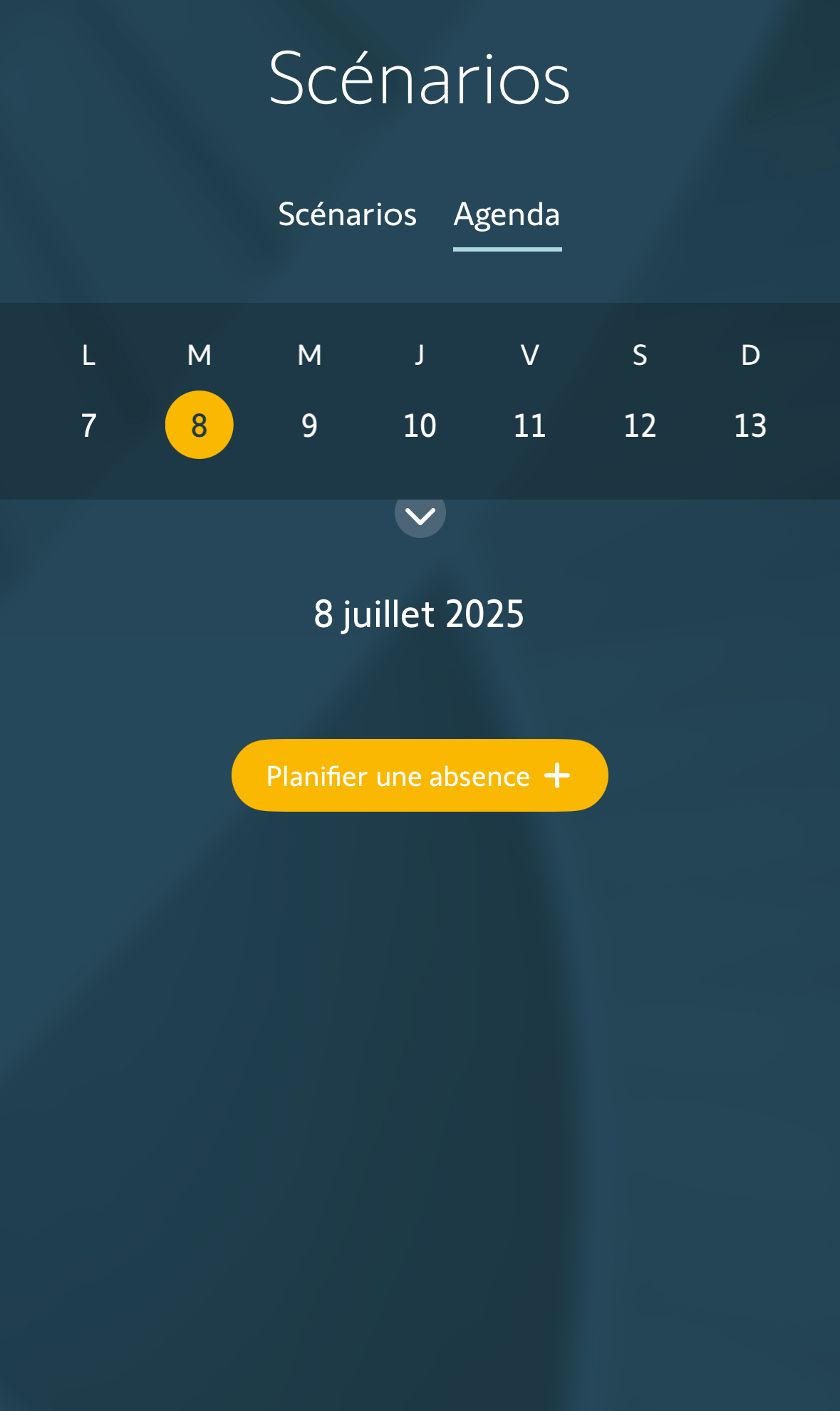Viewport: 840px width, 1411px height.
Task: Select the Agenda tab
Action: tap(507, 215)
